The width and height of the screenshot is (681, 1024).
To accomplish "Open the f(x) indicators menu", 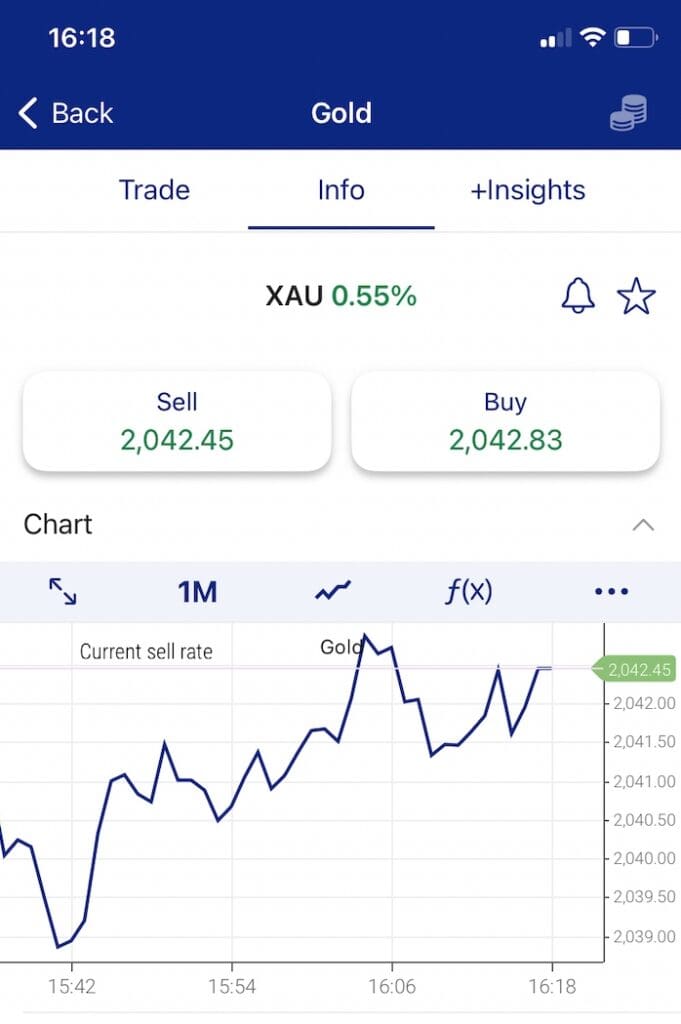I will (x=468, y=591).
